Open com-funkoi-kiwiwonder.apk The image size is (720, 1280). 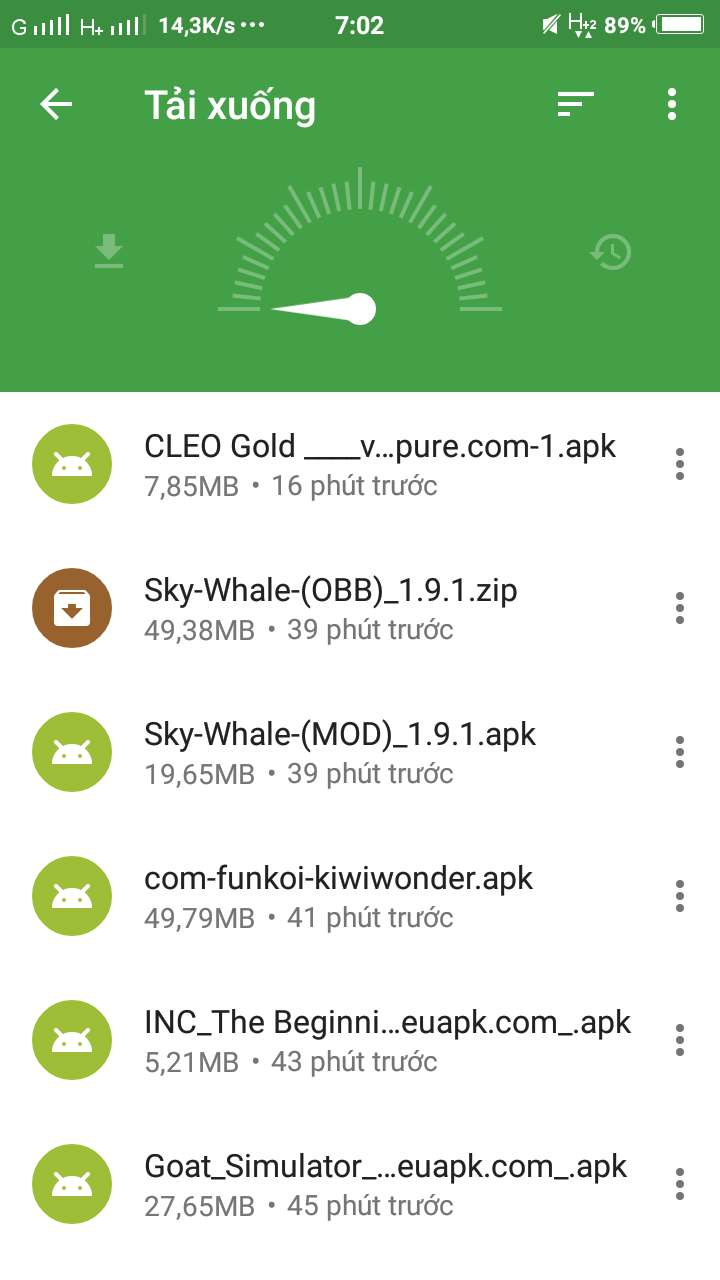pyautogui.click(x=338, y=896)
